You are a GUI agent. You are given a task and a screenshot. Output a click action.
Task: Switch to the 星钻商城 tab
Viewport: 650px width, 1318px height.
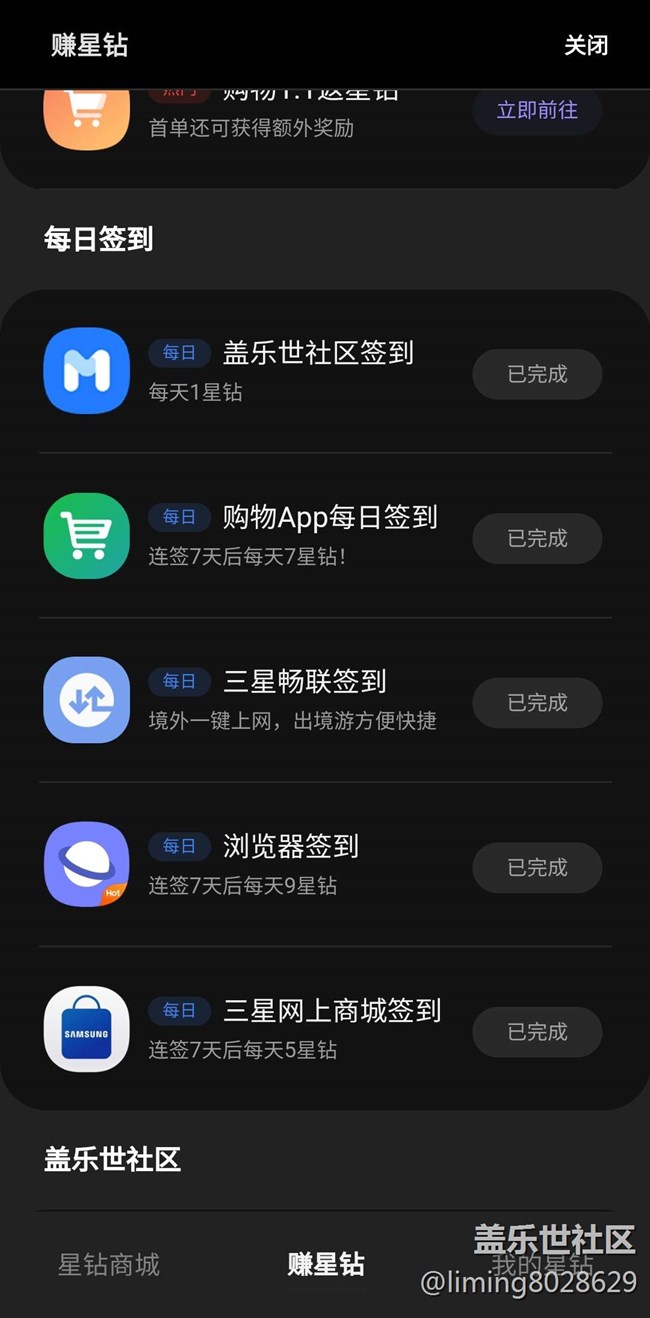tap(109, 1264)
